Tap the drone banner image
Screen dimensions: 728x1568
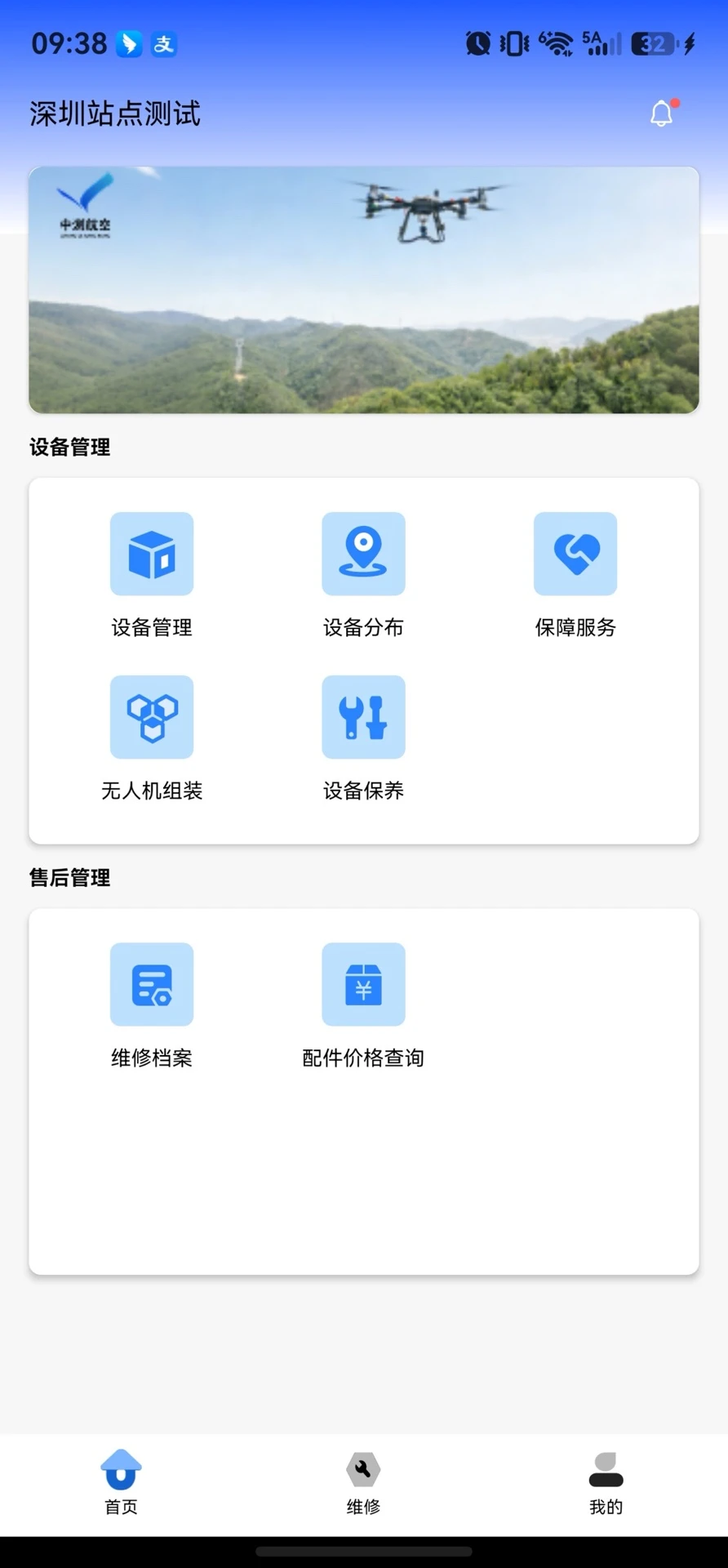(x=364, y=290)
